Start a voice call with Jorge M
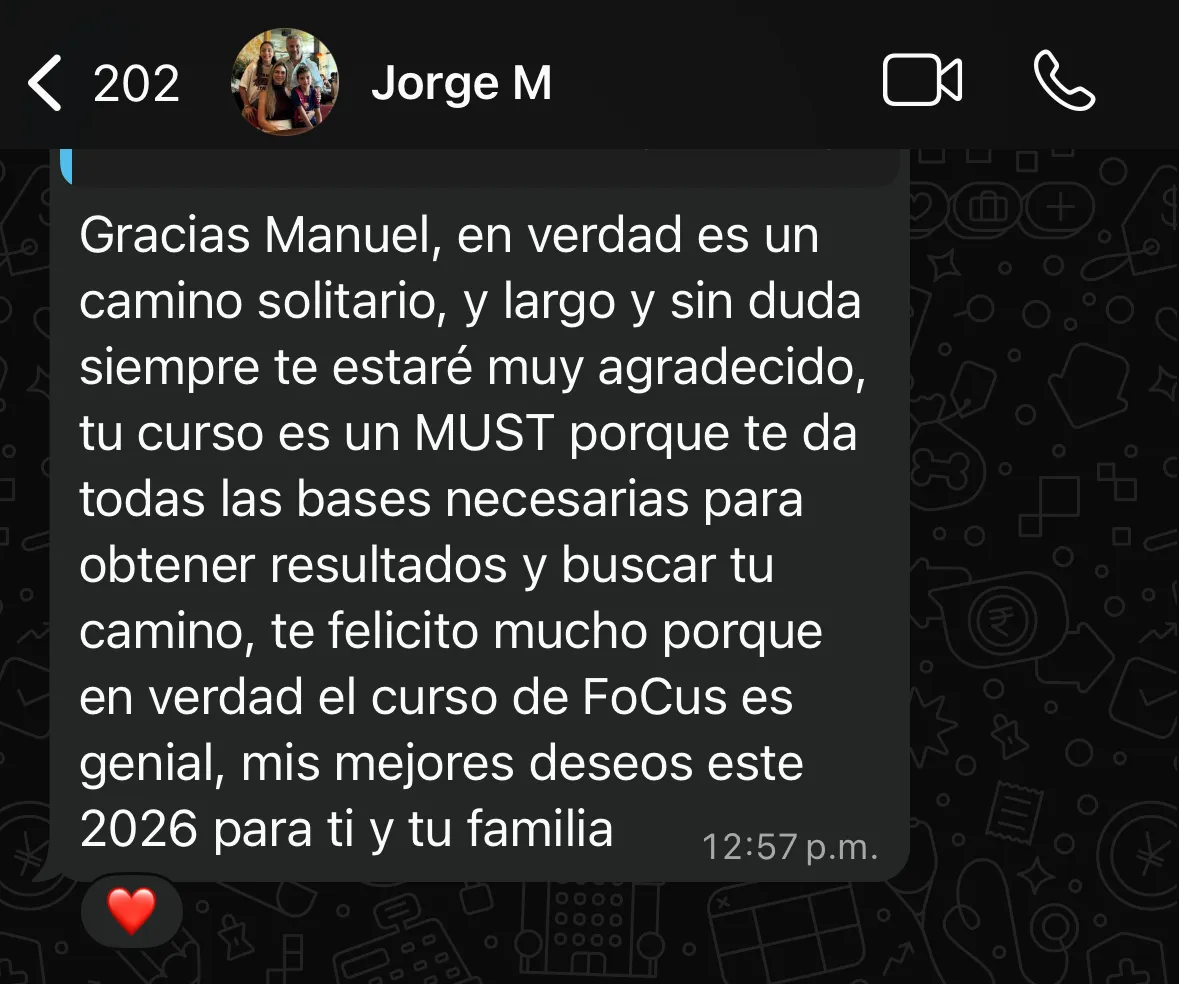This screenshot has height=984, width=1179. [1063, 81]
